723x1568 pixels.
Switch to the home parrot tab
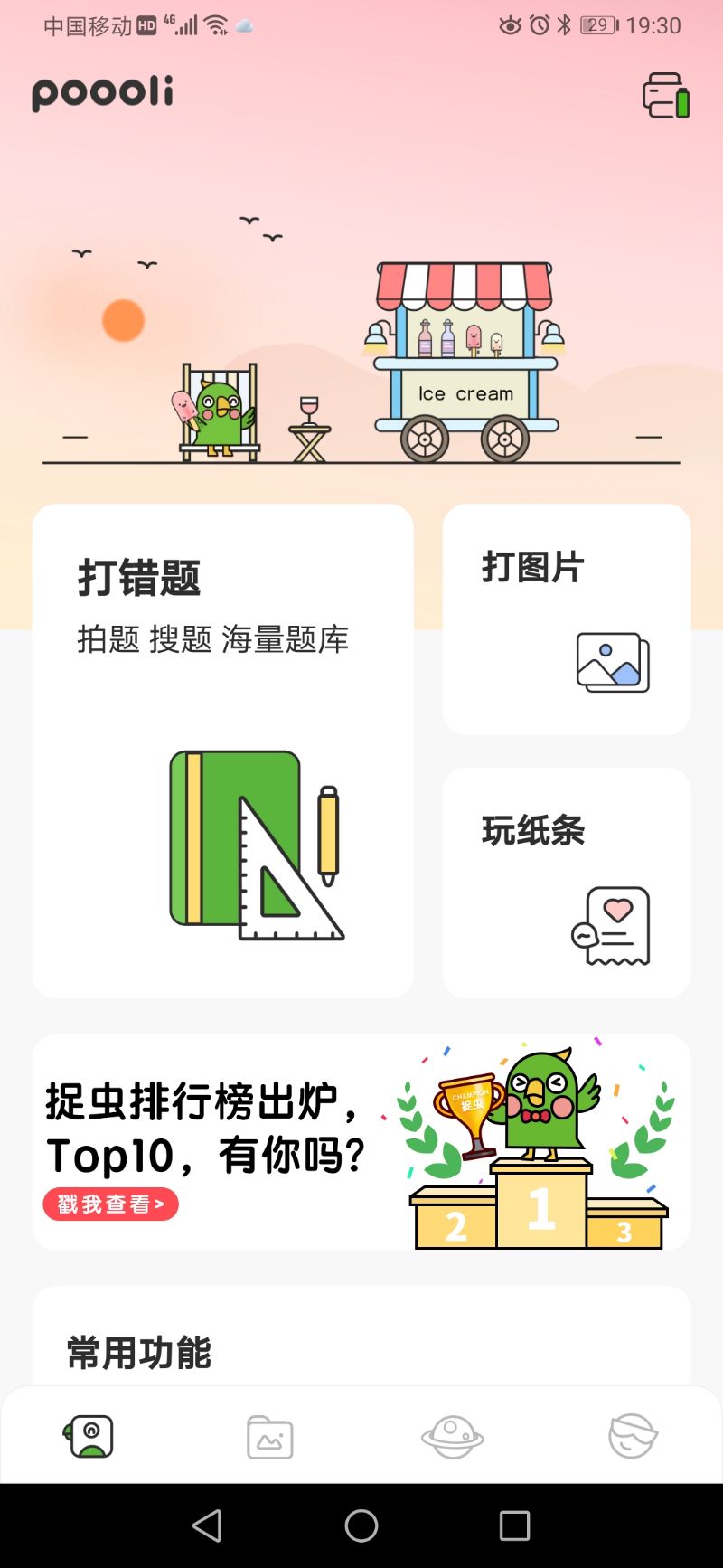point(89,1436)
